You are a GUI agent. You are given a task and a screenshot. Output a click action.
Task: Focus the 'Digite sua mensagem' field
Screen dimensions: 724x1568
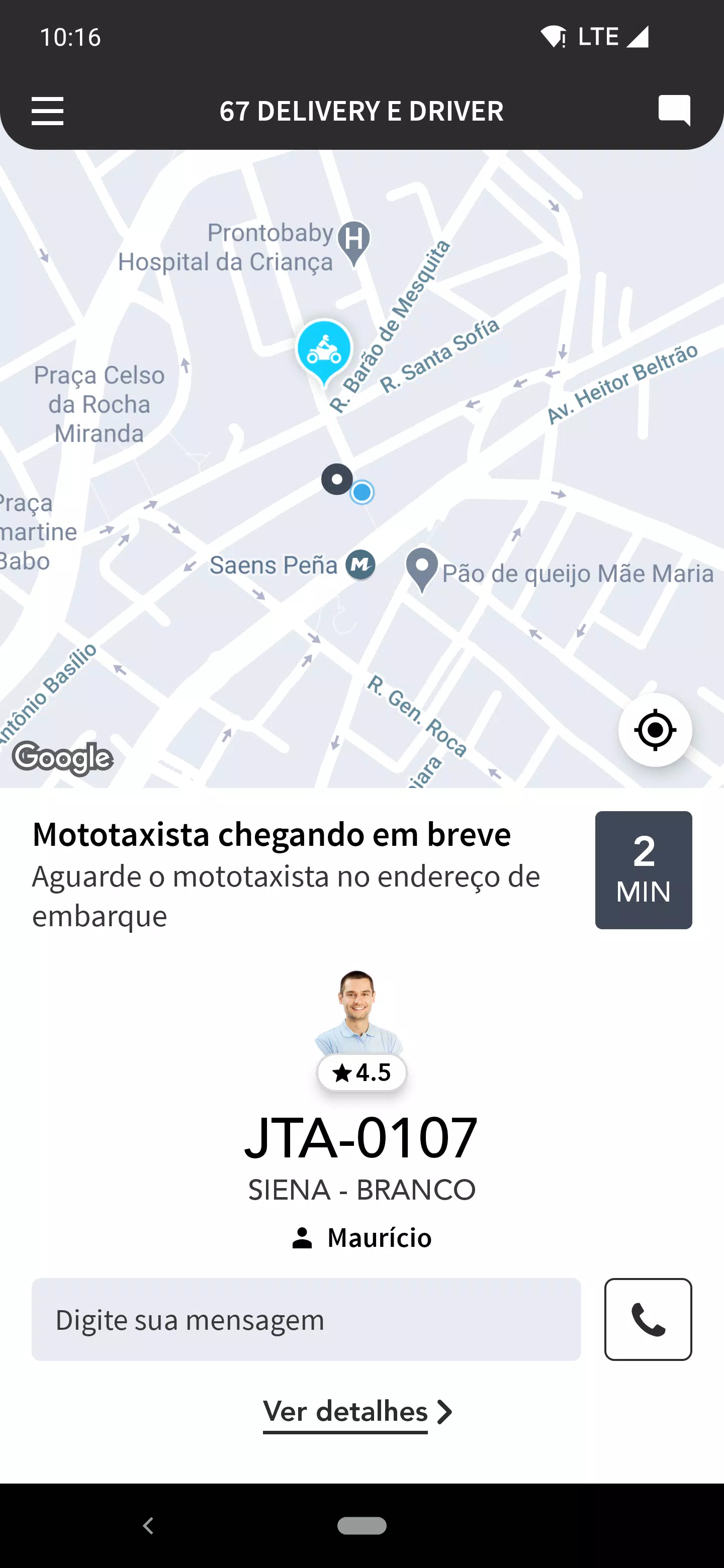pyautogui.click(x=306, y=1319)
